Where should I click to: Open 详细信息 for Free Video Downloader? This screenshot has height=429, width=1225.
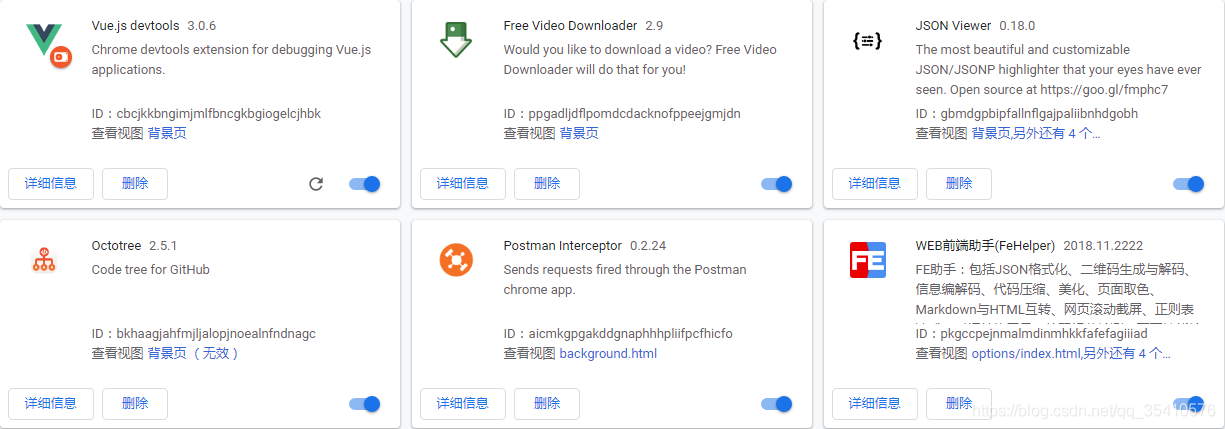[463, 184]
